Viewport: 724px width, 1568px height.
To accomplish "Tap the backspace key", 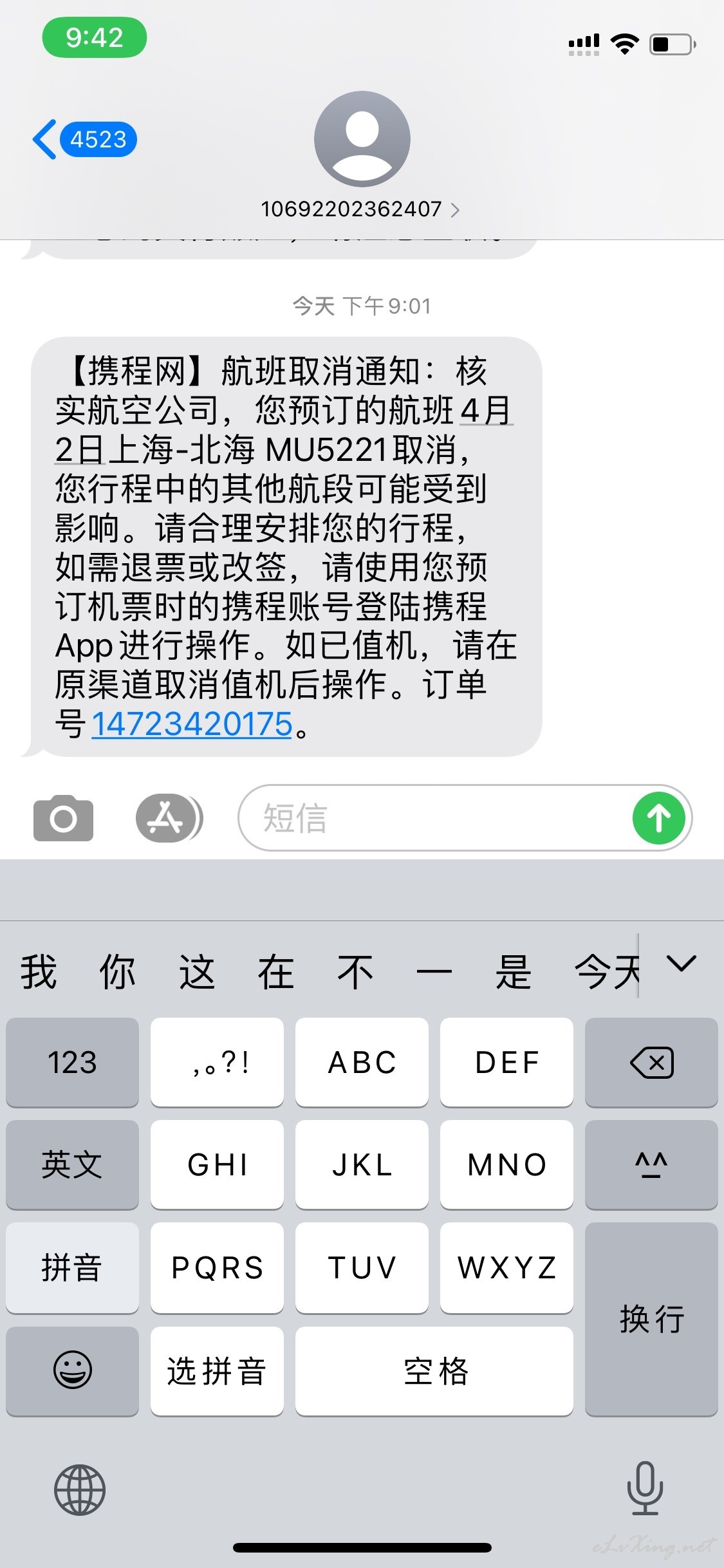I will coord(651,1062).
